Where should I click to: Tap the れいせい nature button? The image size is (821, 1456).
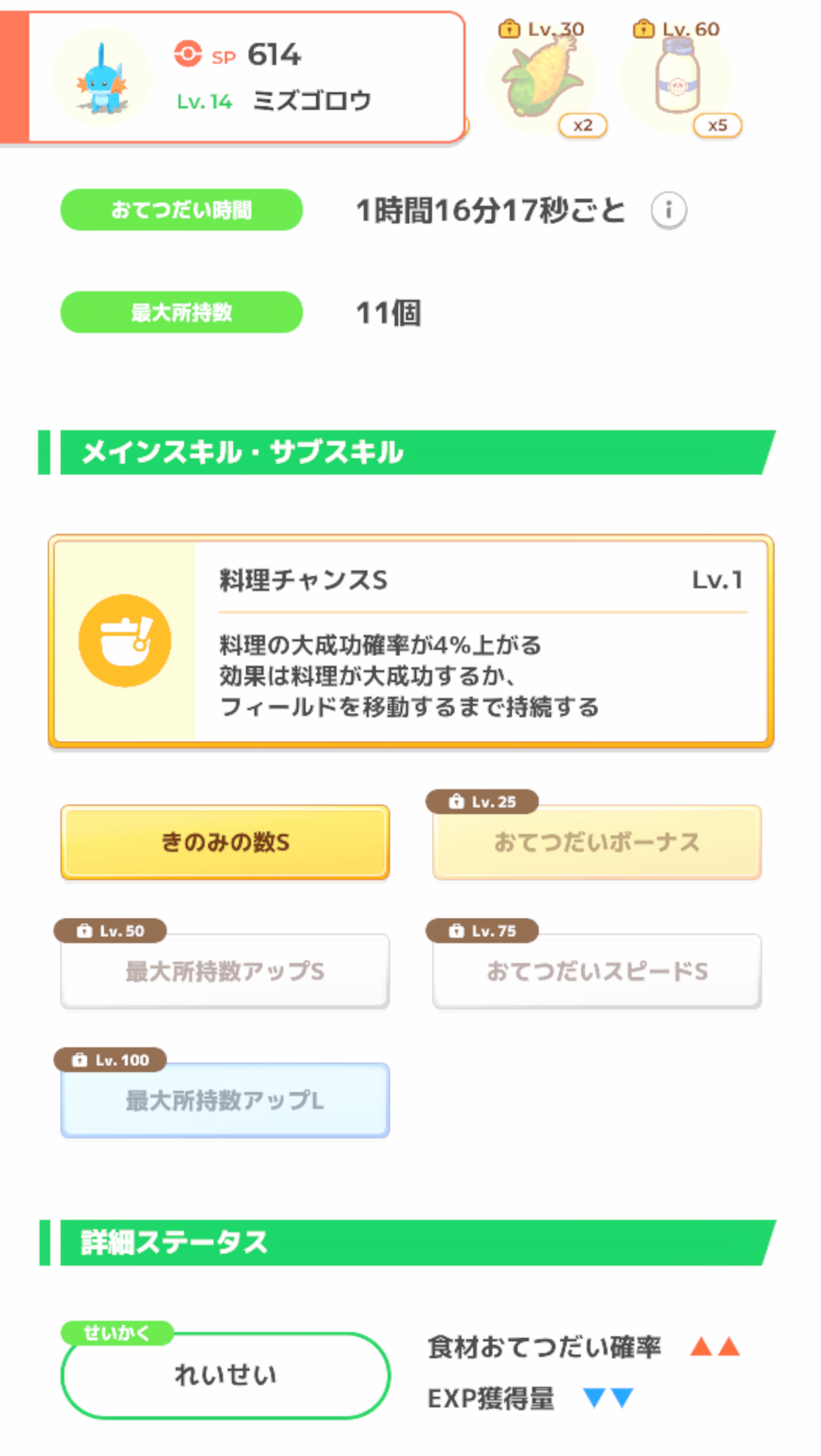click(225, 1375)
